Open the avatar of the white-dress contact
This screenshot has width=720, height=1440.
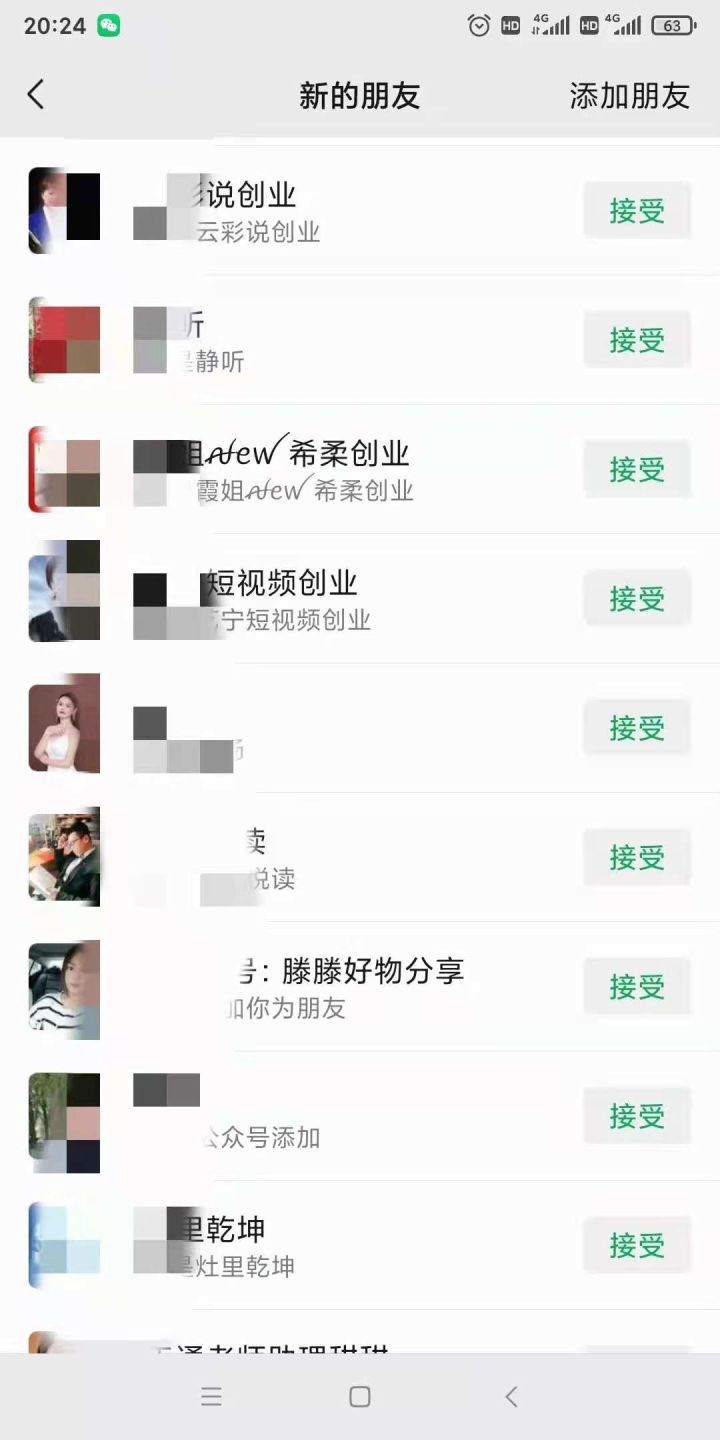(63, 726)
